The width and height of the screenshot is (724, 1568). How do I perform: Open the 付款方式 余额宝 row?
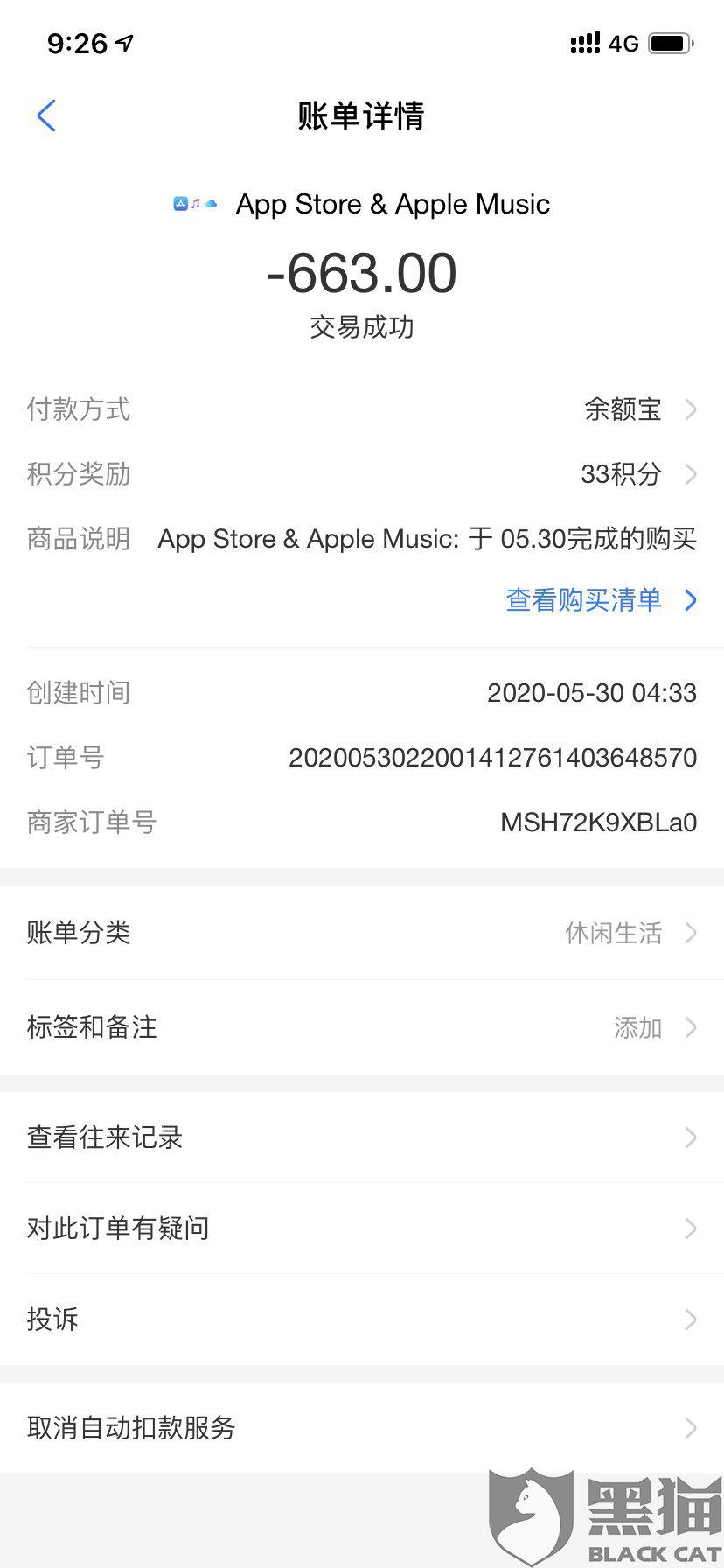(x=362, y=409)
